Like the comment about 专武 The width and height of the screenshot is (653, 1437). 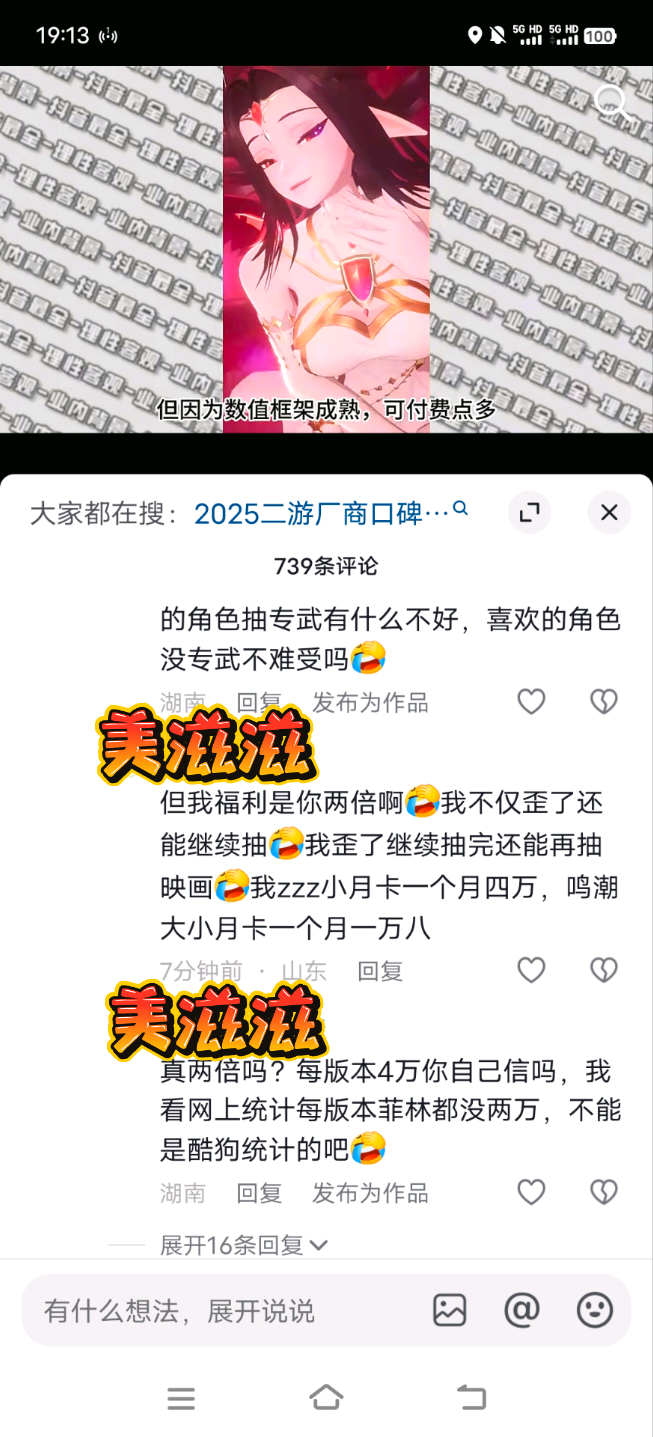[x=531, y=702]
